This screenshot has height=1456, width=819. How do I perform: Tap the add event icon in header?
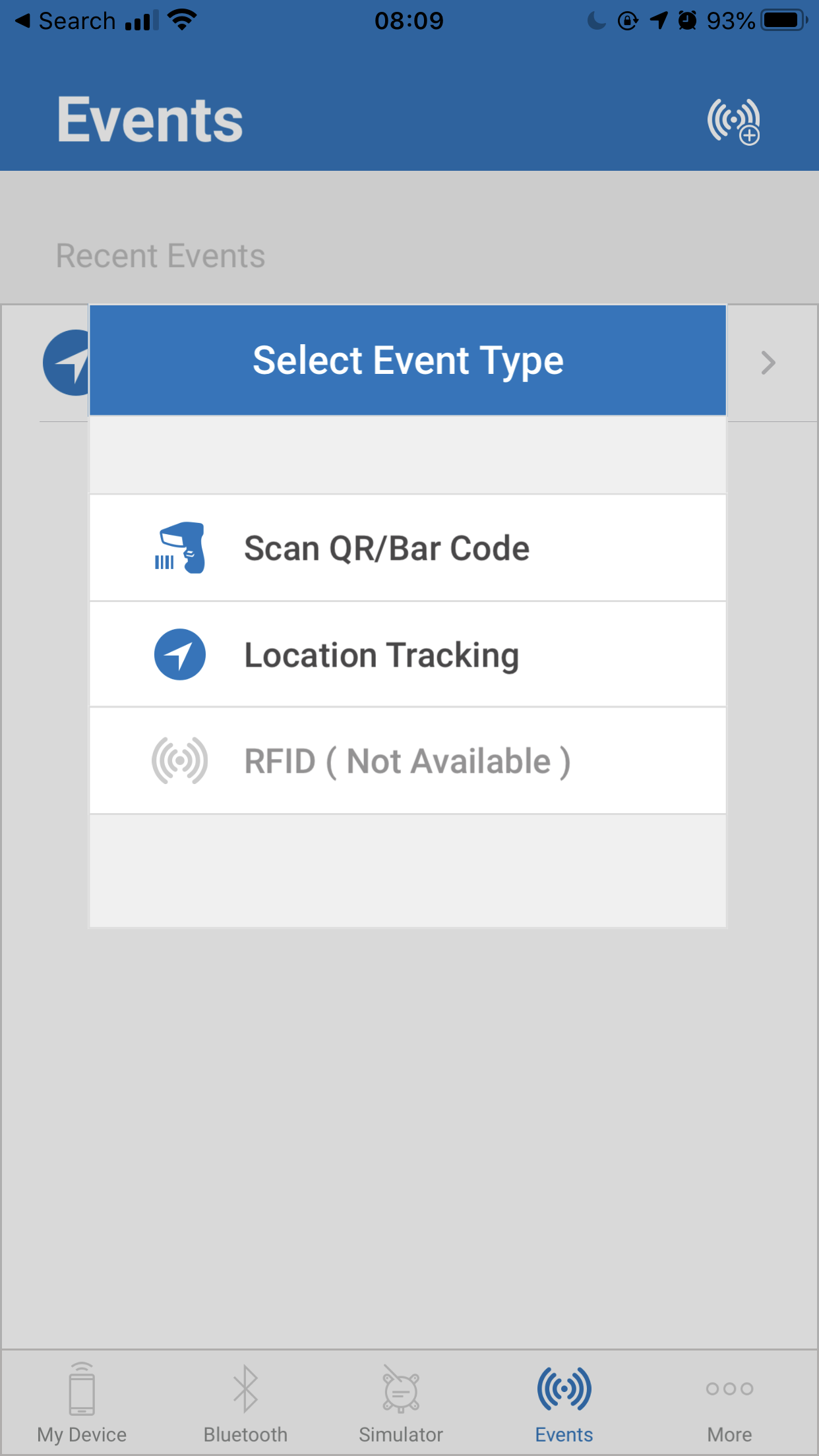point(734,121)
